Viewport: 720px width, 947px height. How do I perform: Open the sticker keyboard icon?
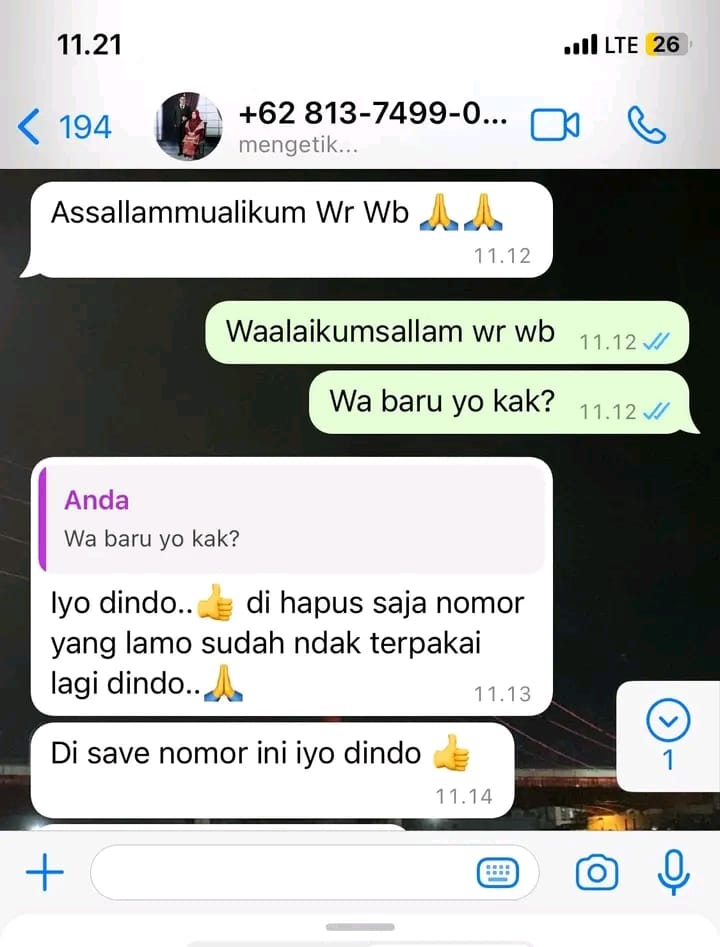tap(496, 874)
